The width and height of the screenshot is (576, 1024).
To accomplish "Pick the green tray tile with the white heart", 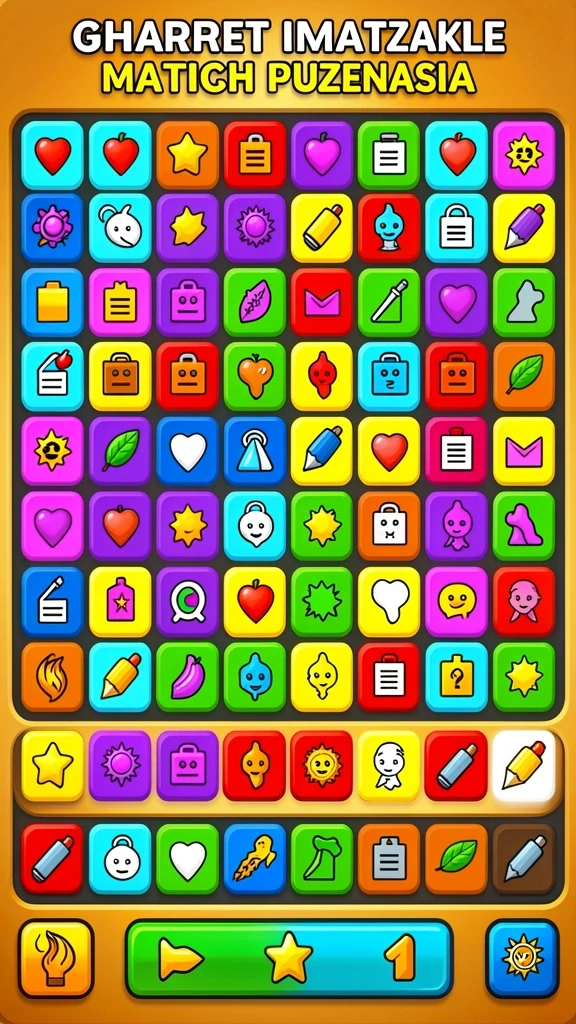I will point(187,858).
